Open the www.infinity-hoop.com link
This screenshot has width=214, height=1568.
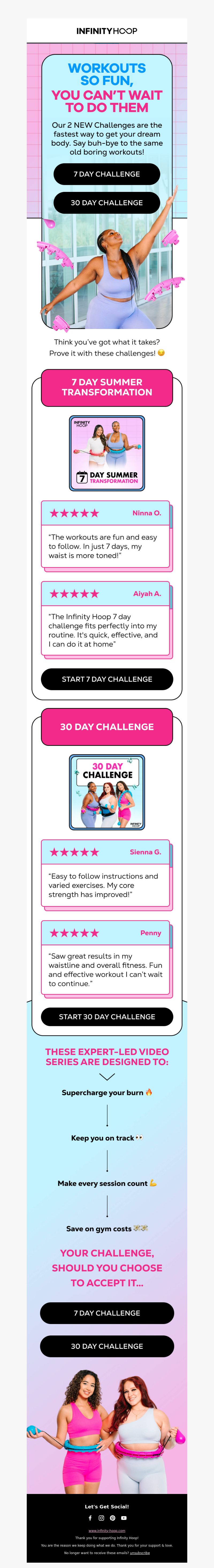tap(107, 1530)
